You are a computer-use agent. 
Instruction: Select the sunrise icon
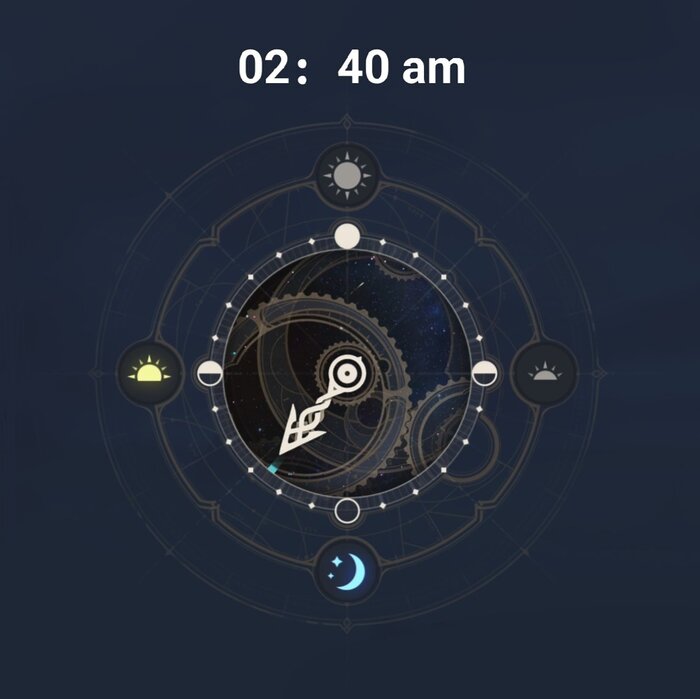pos(149,373)
